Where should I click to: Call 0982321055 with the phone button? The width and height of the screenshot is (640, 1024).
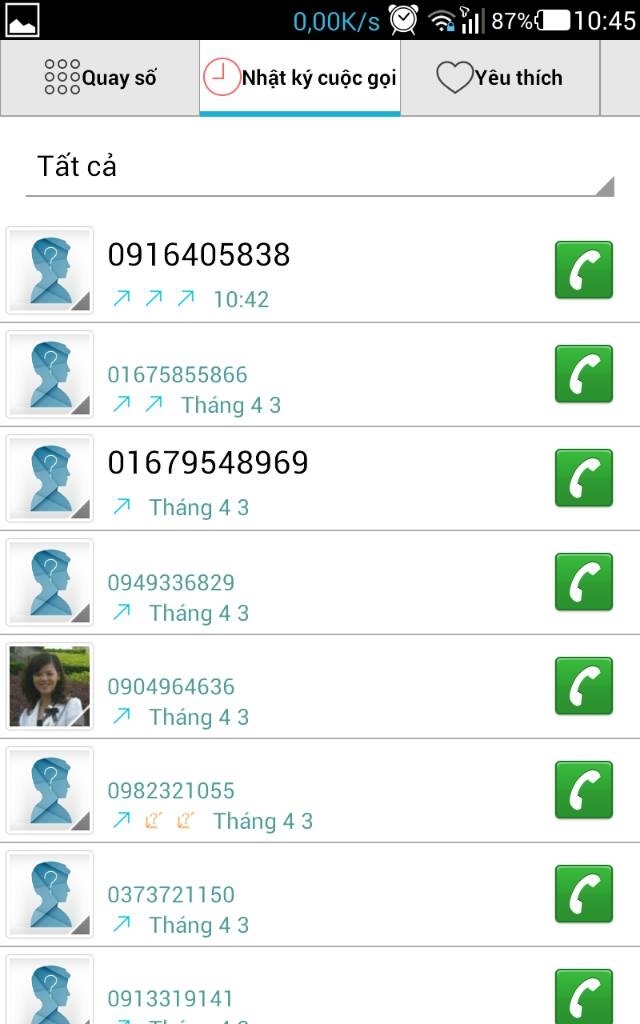tap(584, 790)
